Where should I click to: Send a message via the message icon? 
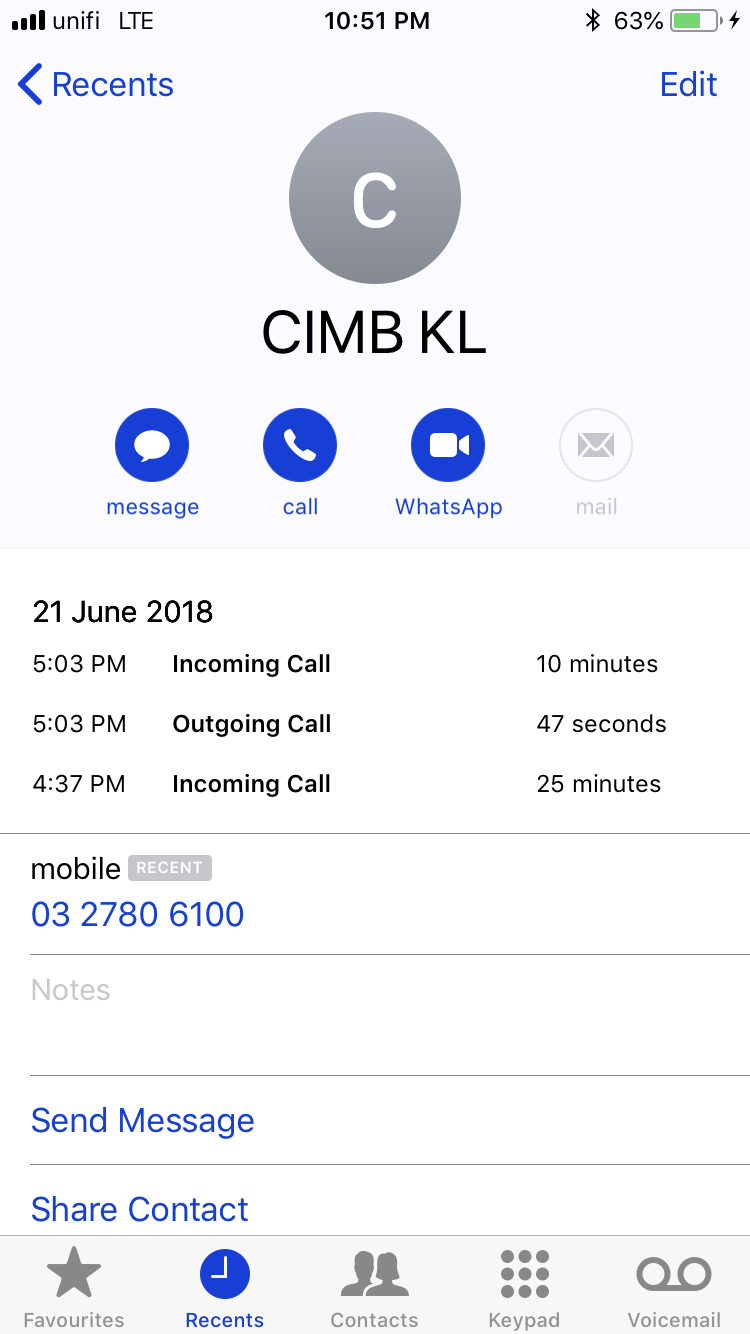pyautogui.click(x=152, y=445)
